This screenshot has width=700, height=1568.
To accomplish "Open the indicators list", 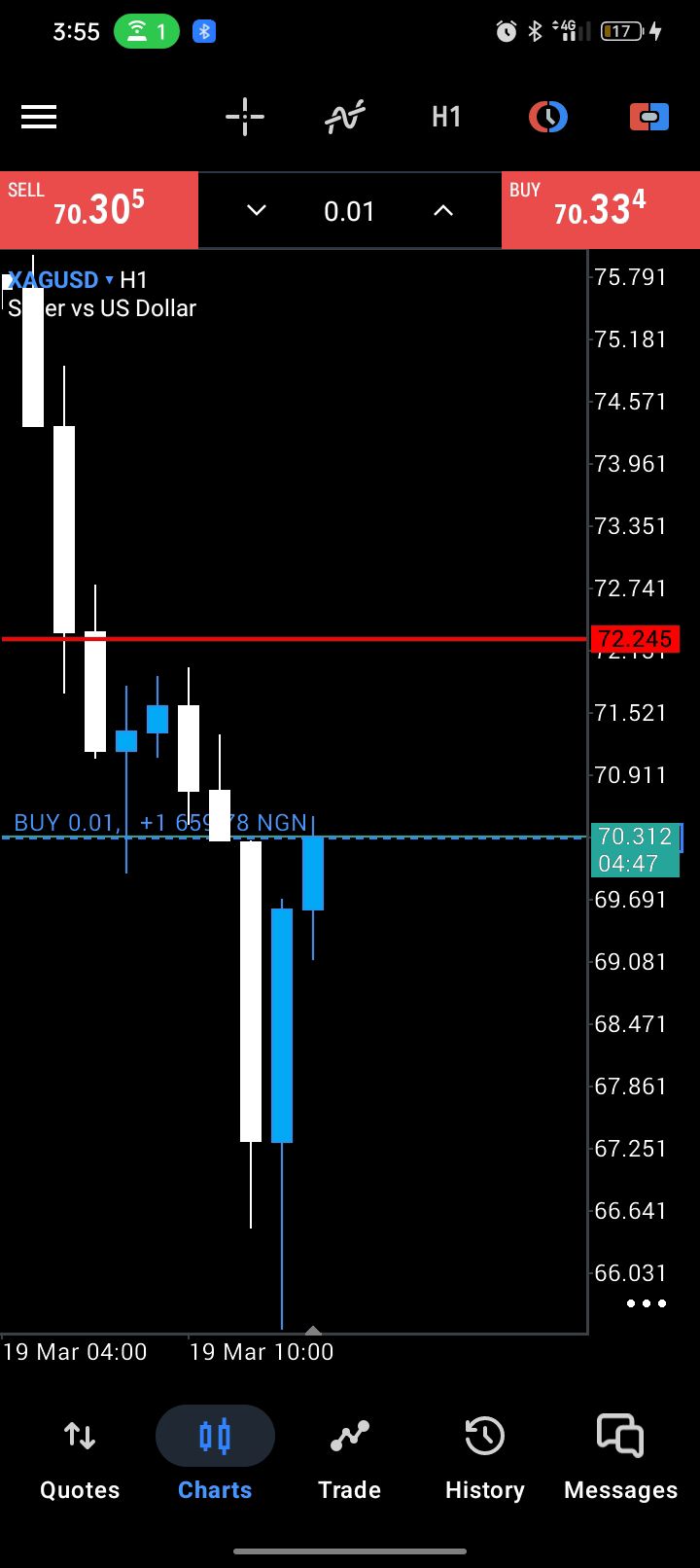I will pos(345,118).
